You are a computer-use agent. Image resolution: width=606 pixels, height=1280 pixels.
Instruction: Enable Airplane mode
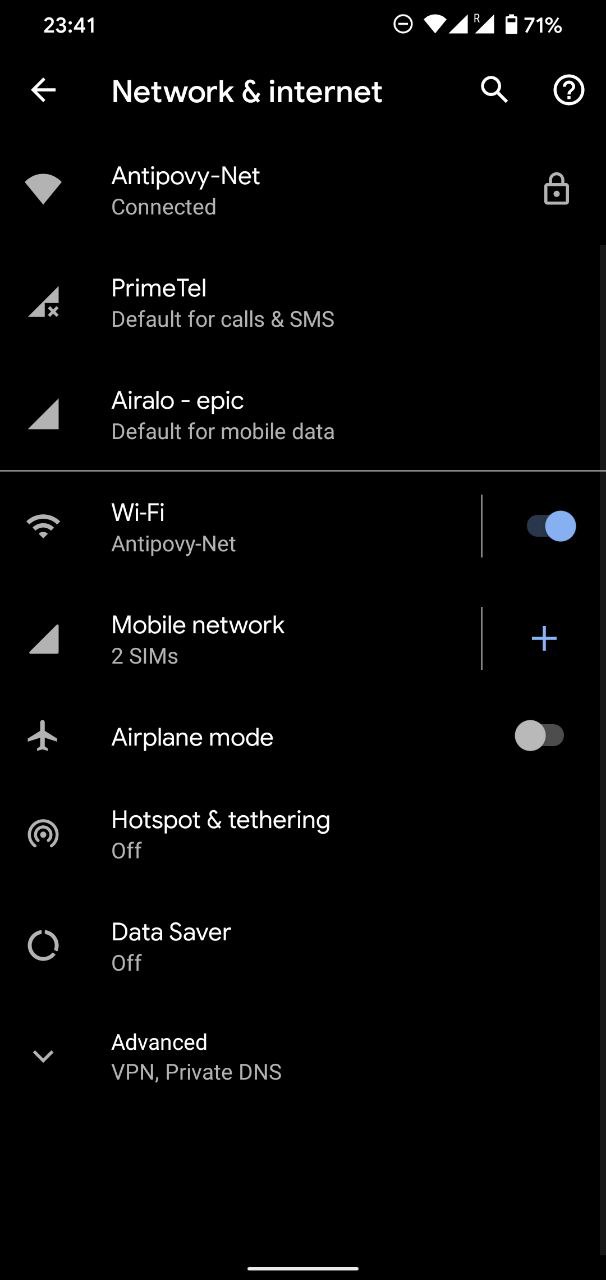coord(540,737)
